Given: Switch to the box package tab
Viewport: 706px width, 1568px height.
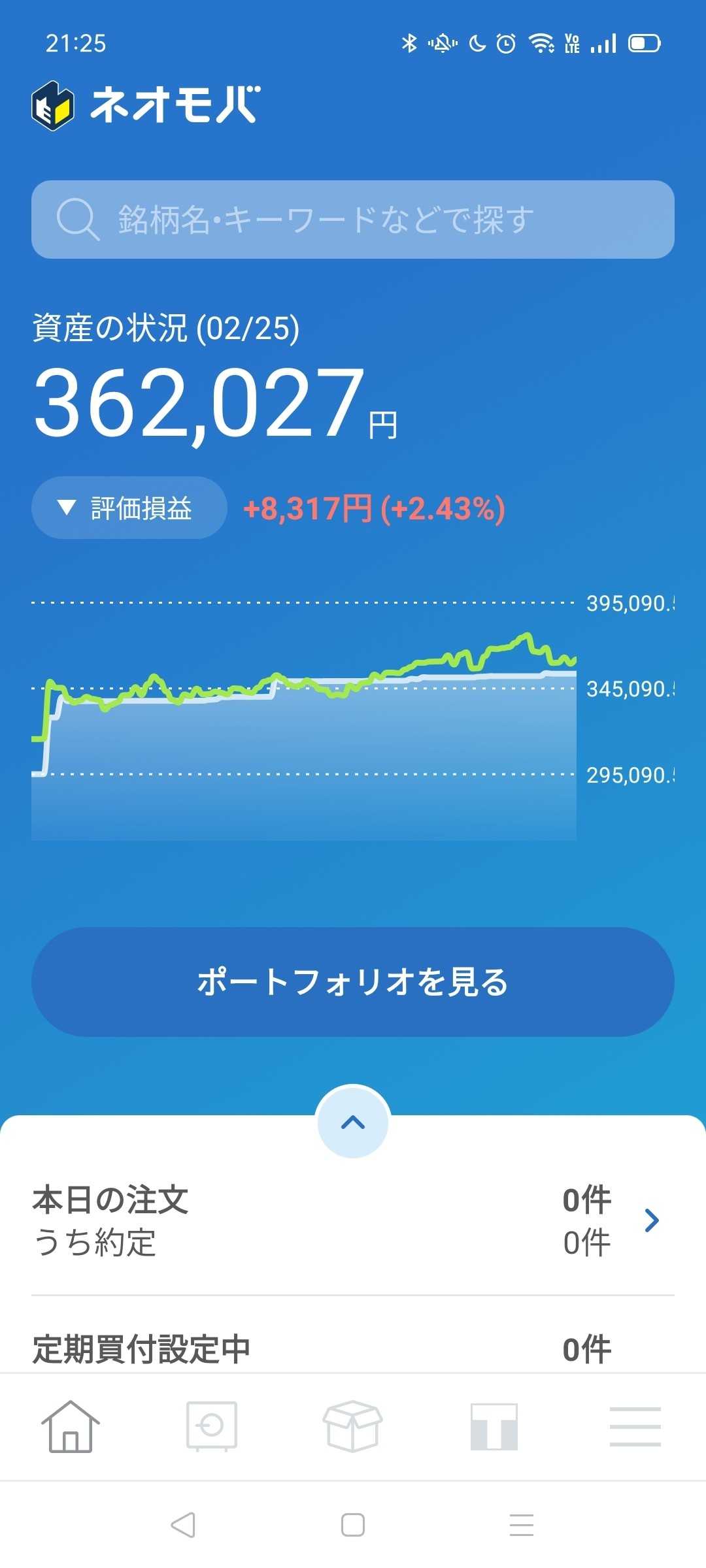Looking at the screenshot, I should (353, 1427).
